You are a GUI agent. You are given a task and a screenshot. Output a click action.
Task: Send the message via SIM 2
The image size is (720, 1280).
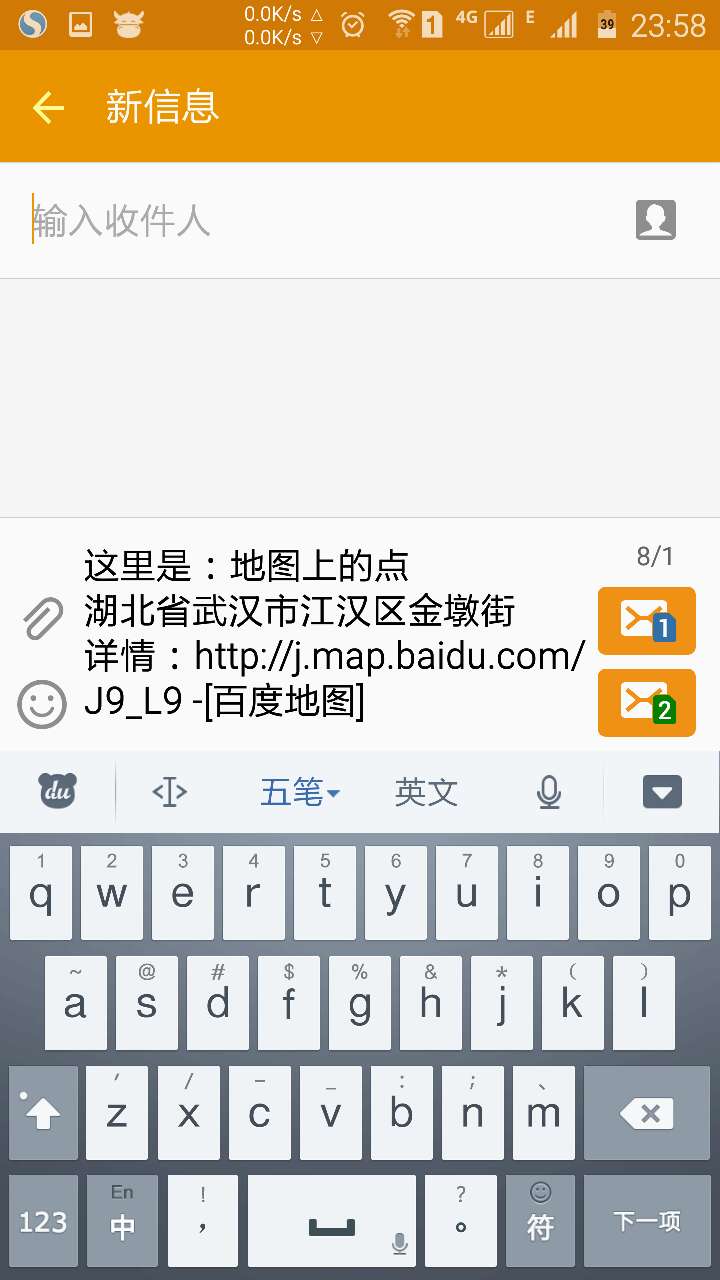click(x=646, y=703)
